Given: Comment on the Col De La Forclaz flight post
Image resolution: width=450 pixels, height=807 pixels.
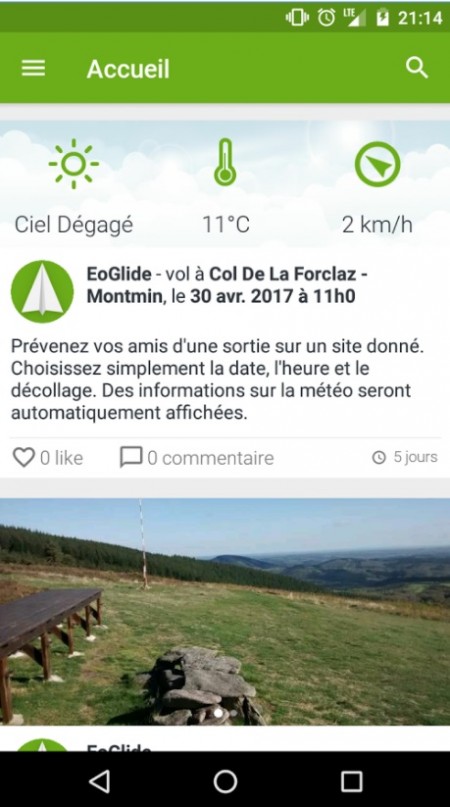Looking at the screenshot, I should [197, 457].
